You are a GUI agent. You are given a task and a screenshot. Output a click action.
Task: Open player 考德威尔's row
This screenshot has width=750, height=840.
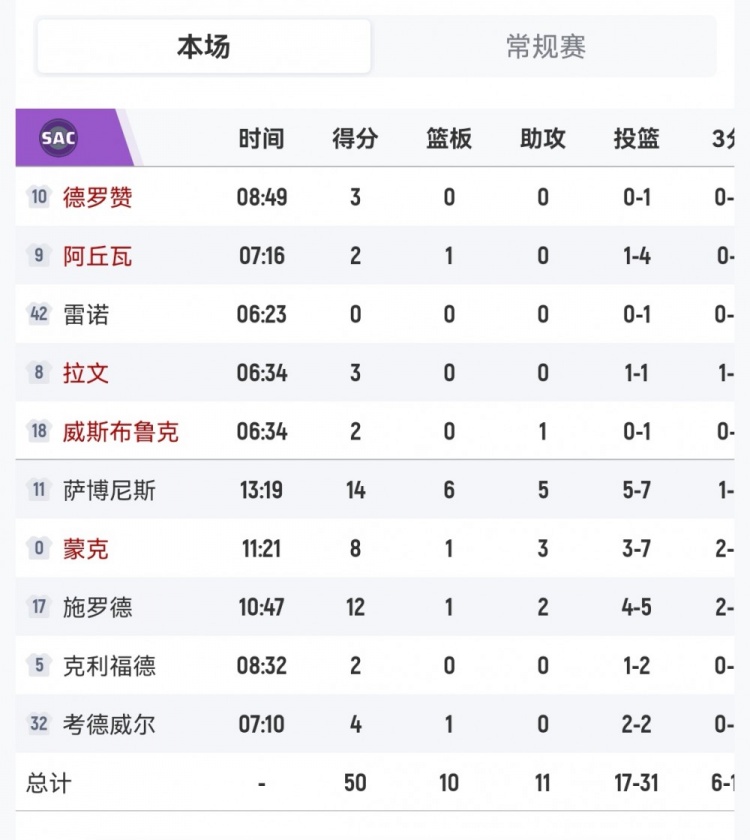tap(109, 724)
